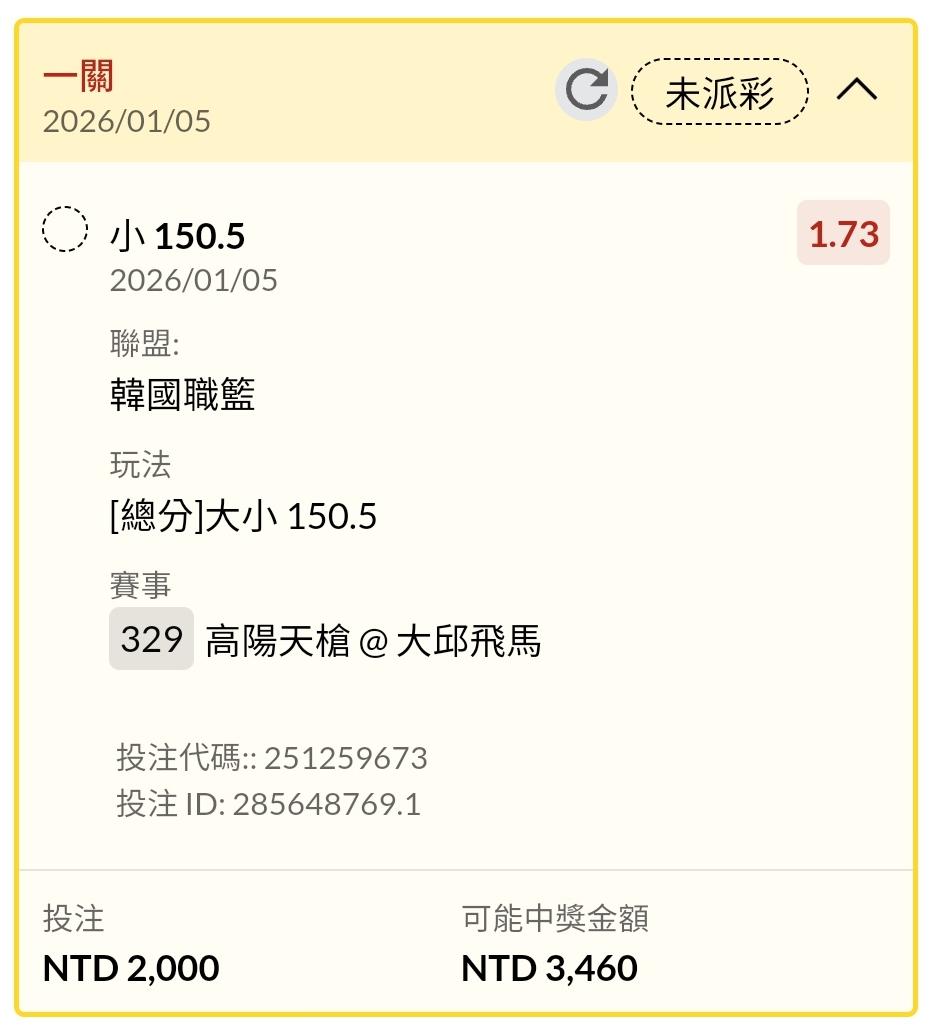Viewport: 936px width, 1033px height.
Task: Refresh the bet status
Action: (x=586, y=90)
